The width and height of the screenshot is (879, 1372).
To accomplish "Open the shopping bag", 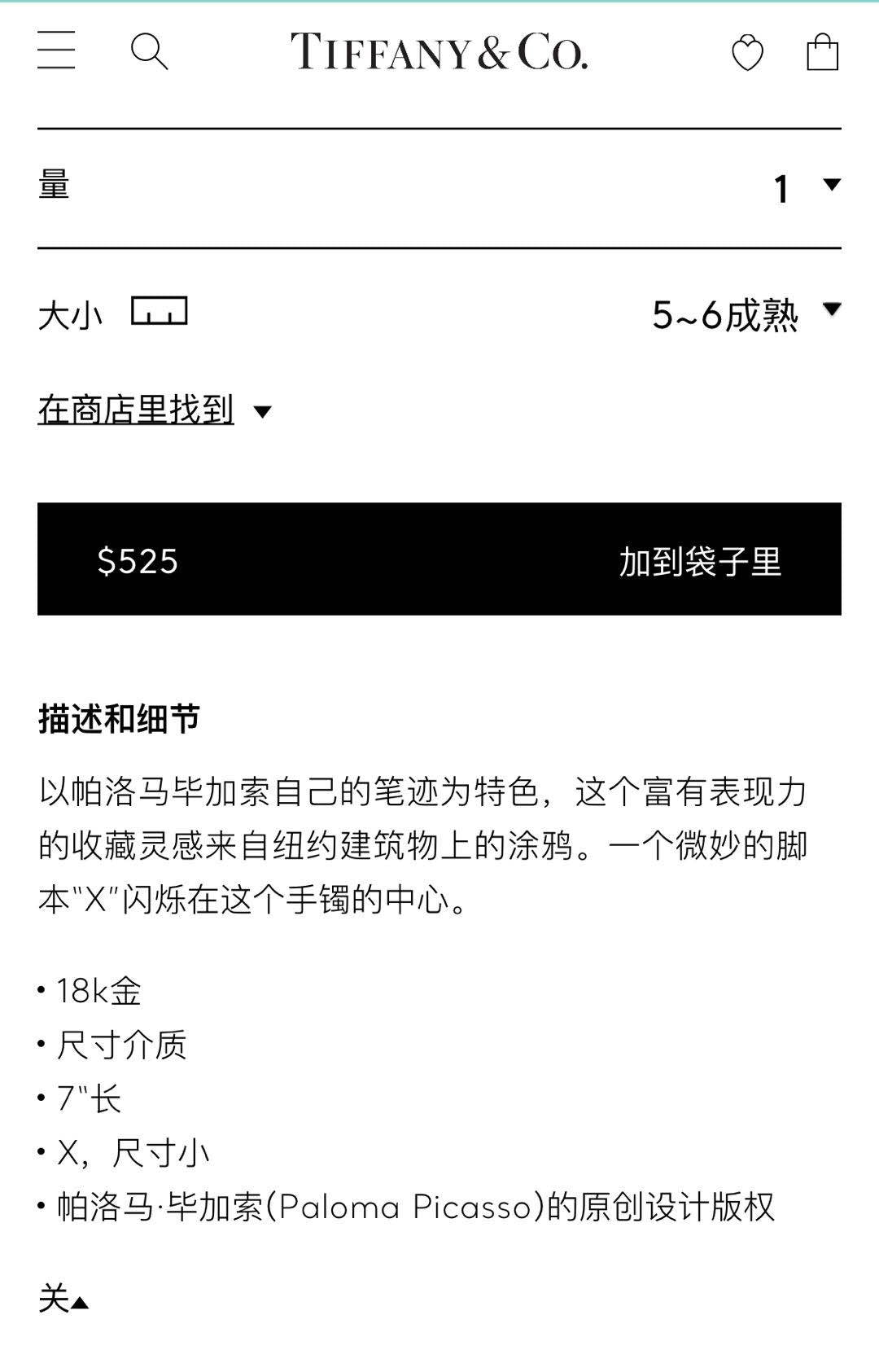I will click(822, 53).
